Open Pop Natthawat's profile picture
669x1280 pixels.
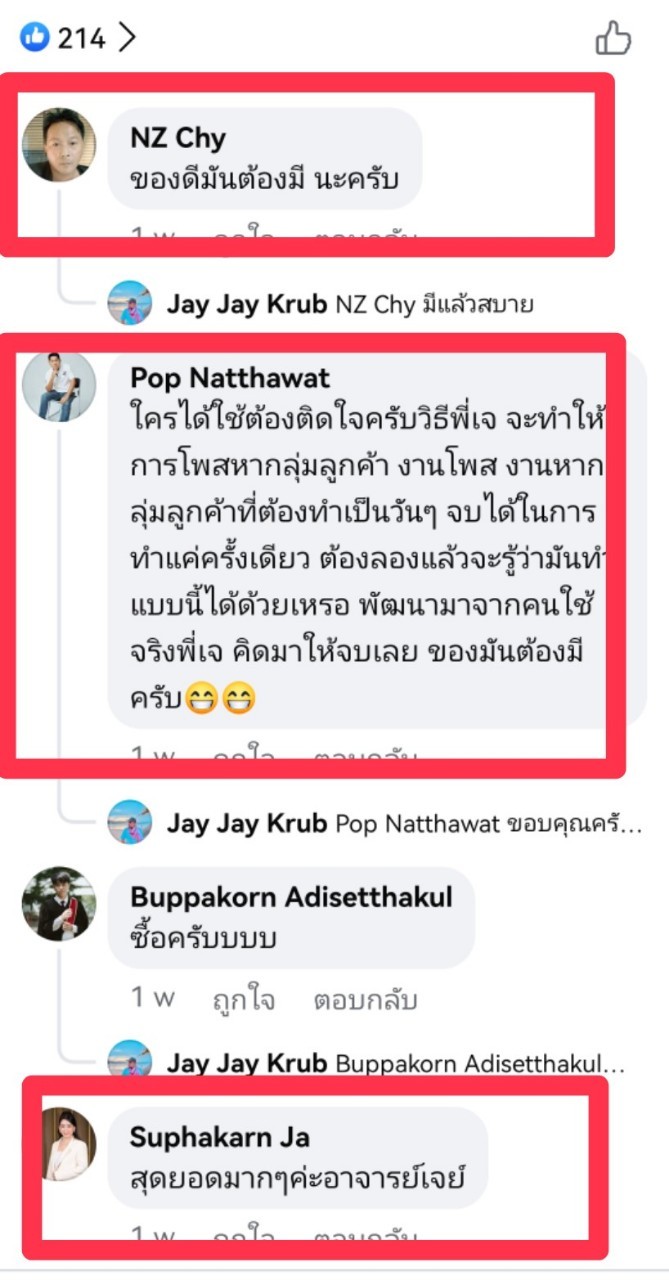(59, 387)
